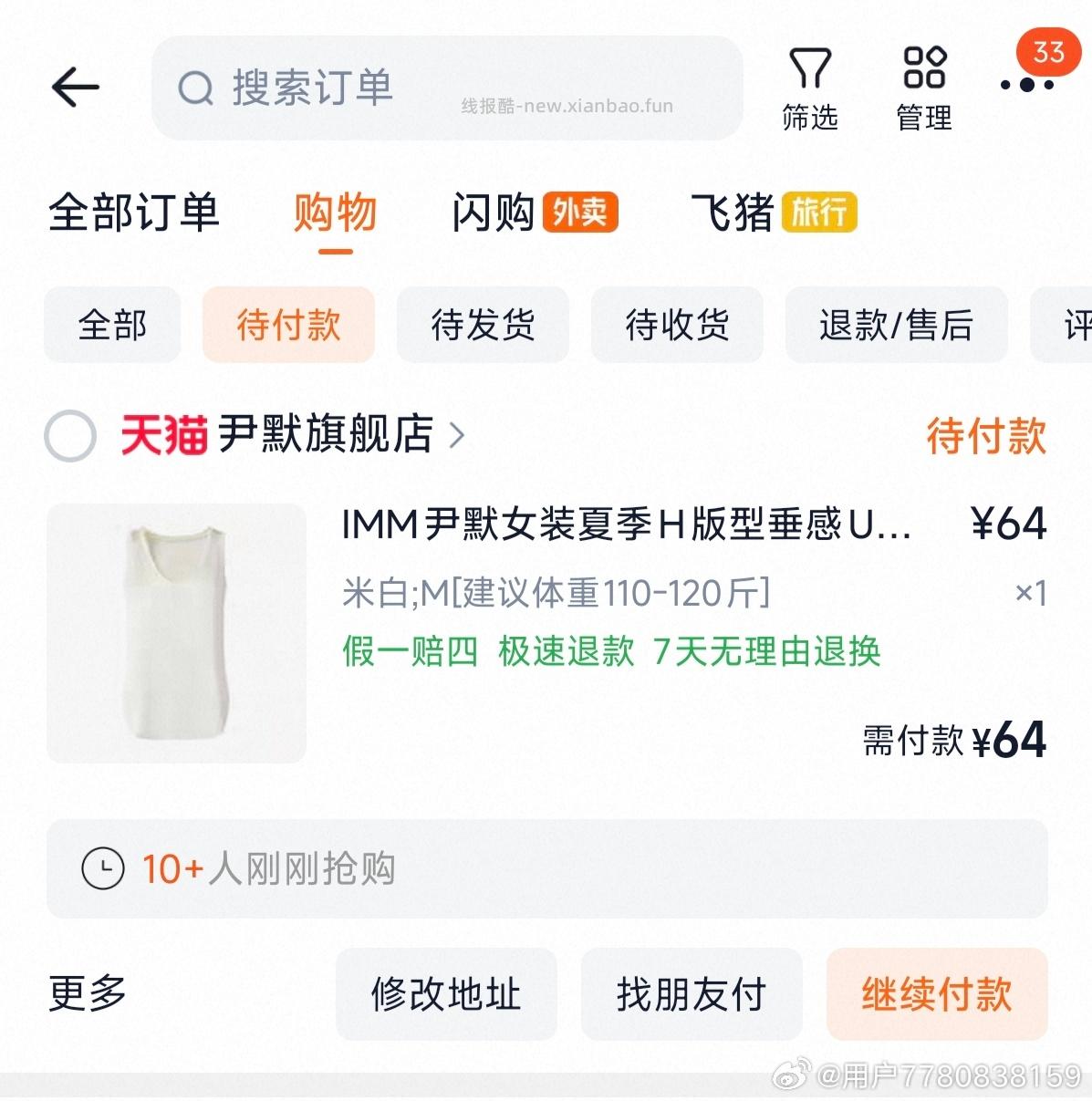Screen dimensions: 1092x1101
Task: Select the 全部 filter chip
Action: (x=111, y=325)
